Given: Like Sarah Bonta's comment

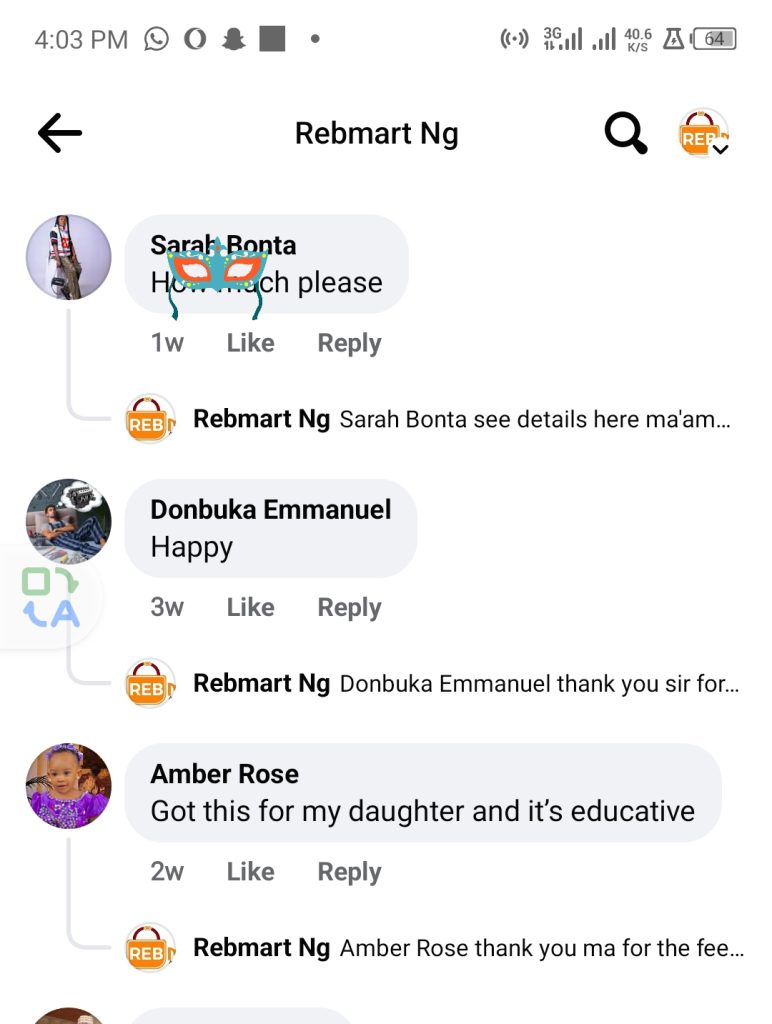Looking at the screenshot, I should [250, 343].
